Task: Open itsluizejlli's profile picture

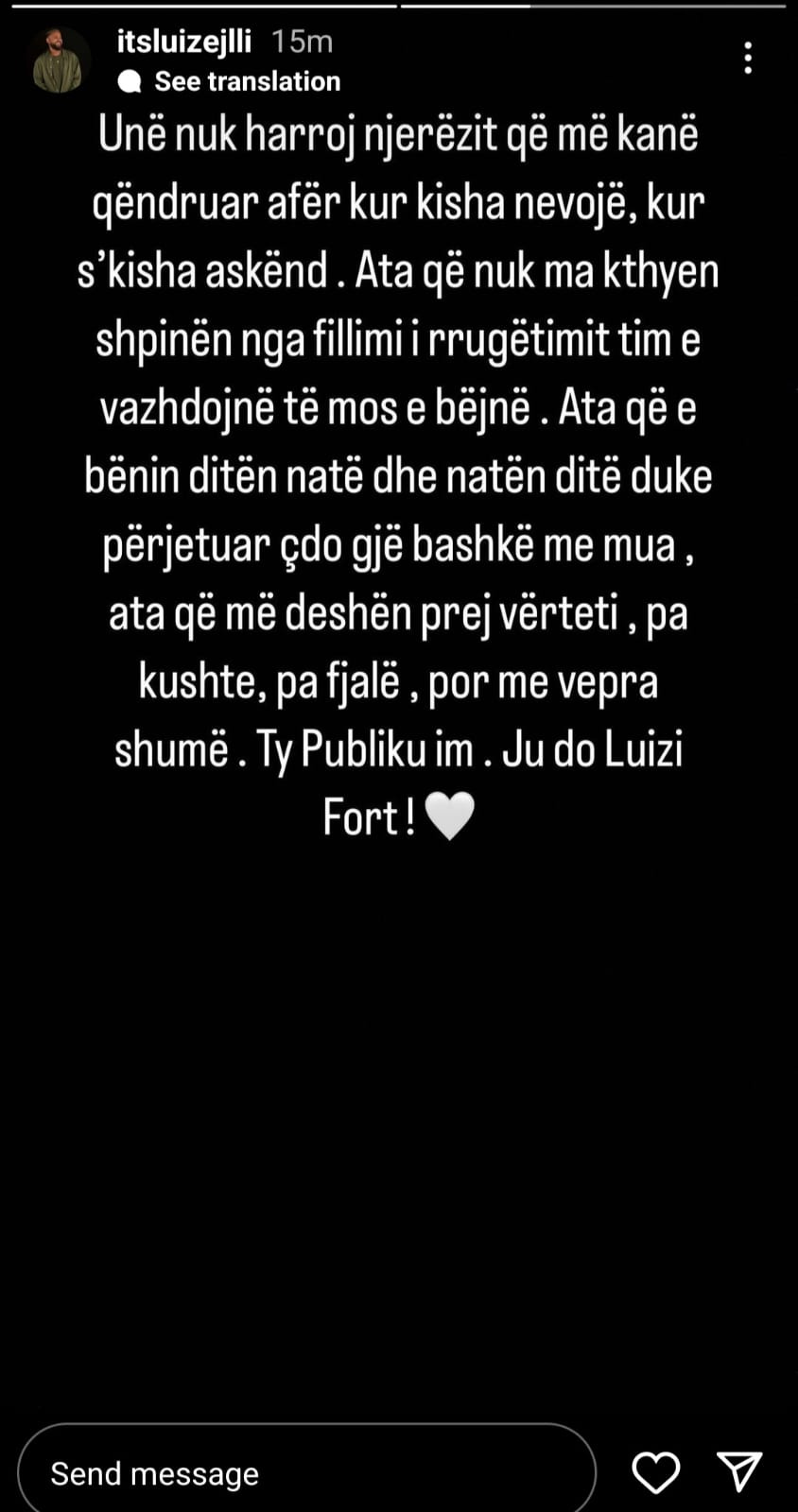Action: click(x=60, y=60)
